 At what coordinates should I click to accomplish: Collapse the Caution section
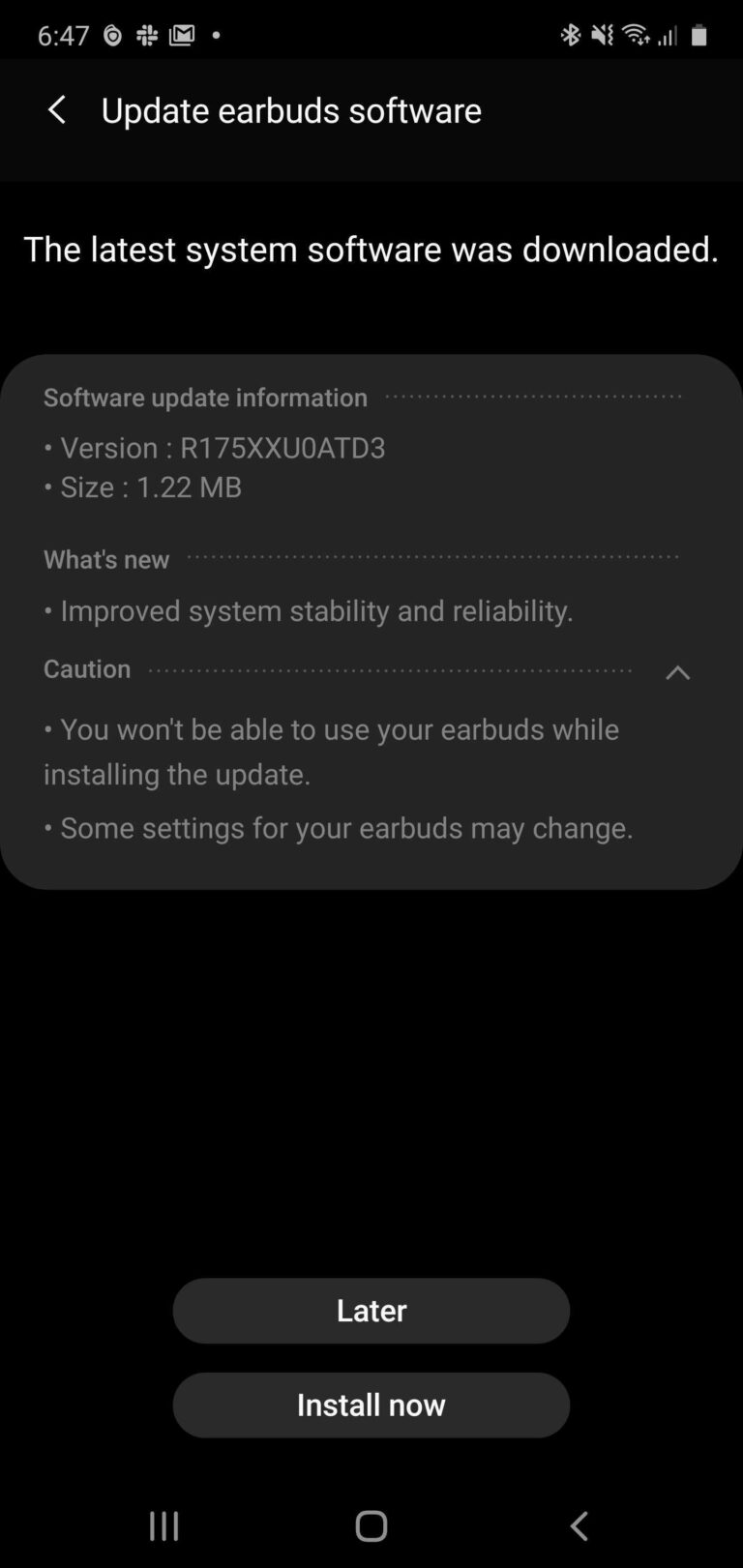pyautogui.click(x=677, y=672)
